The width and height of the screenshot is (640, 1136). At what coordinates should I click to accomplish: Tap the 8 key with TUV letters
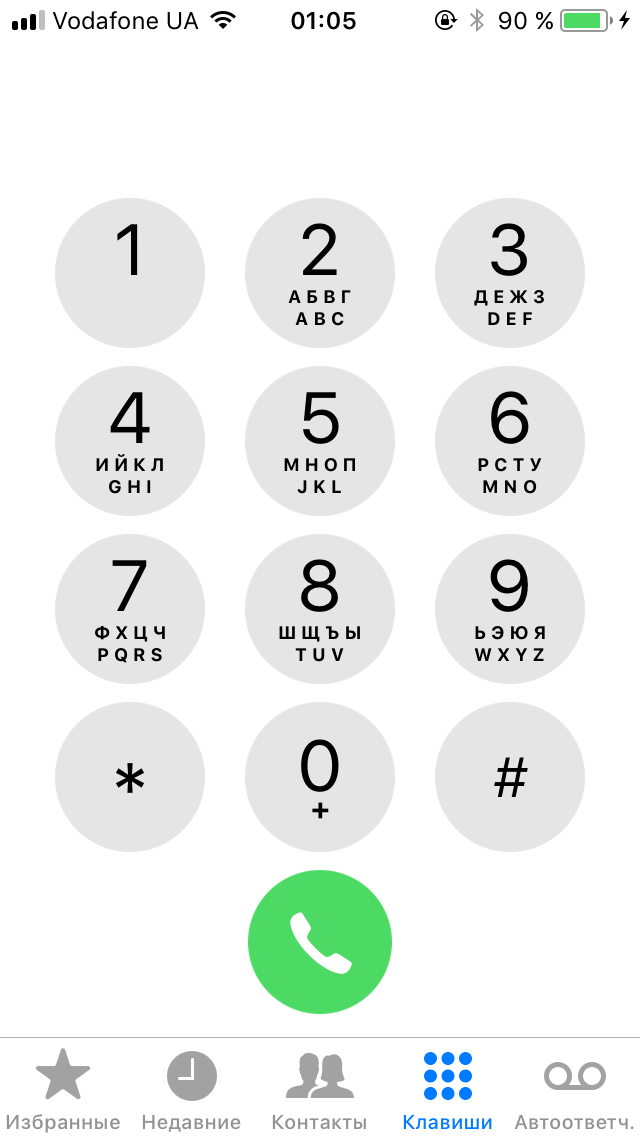point(320,609)
